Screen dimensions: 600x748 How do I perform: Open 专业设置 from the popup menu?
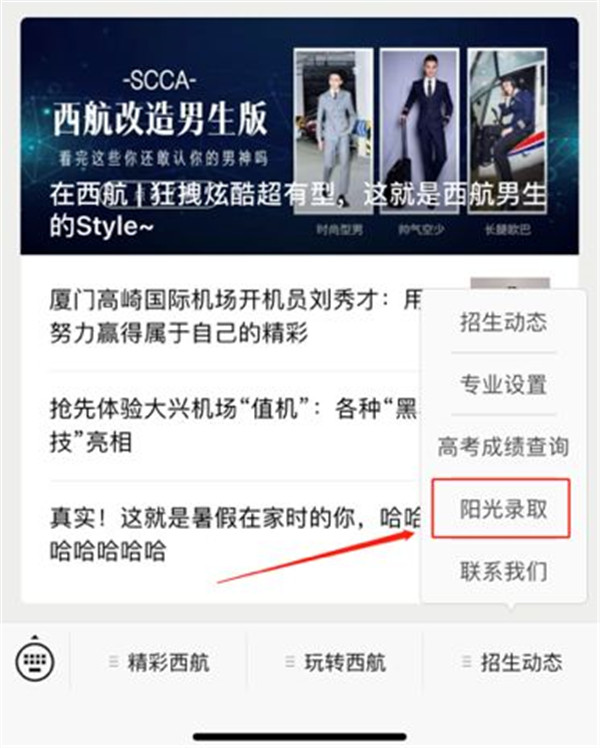pyautogui.click(x=503, y=384)
